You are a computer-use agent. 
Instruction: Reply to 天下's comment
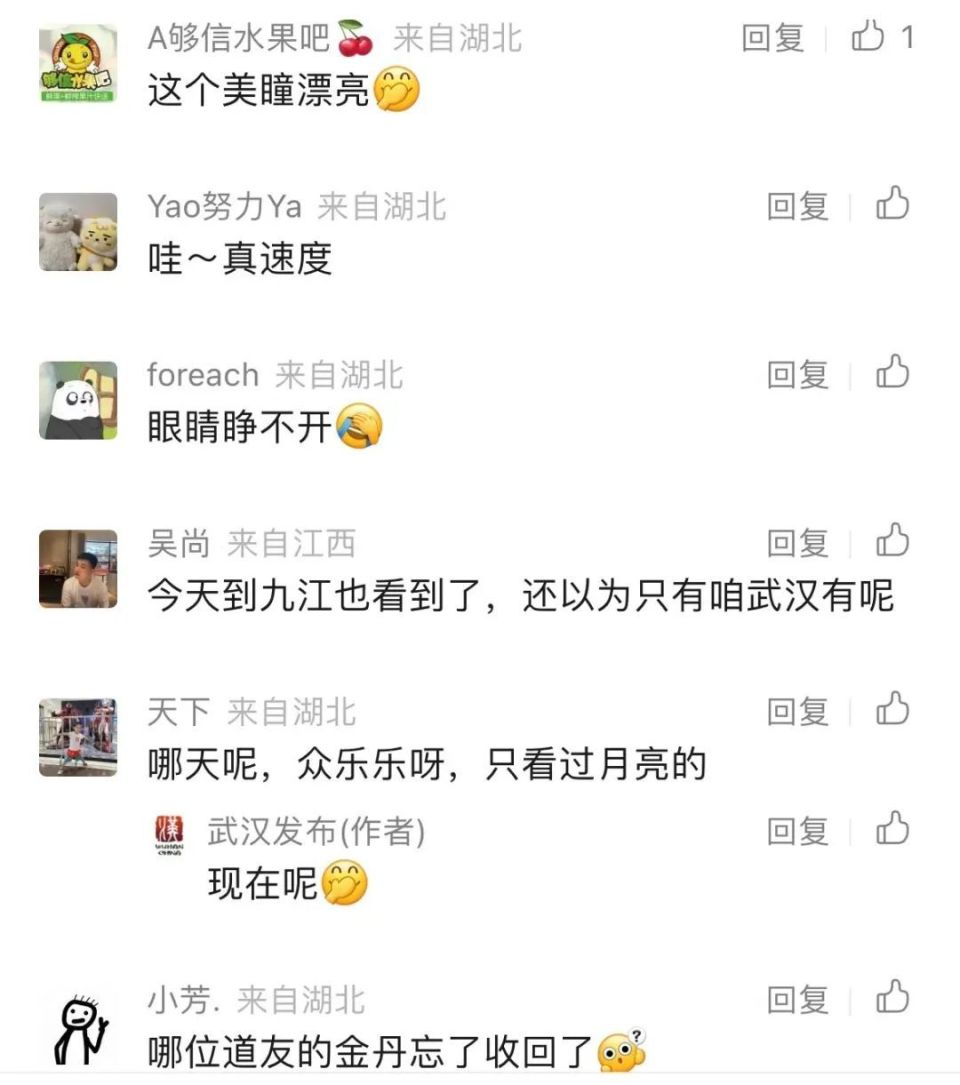tap(797, 711)
